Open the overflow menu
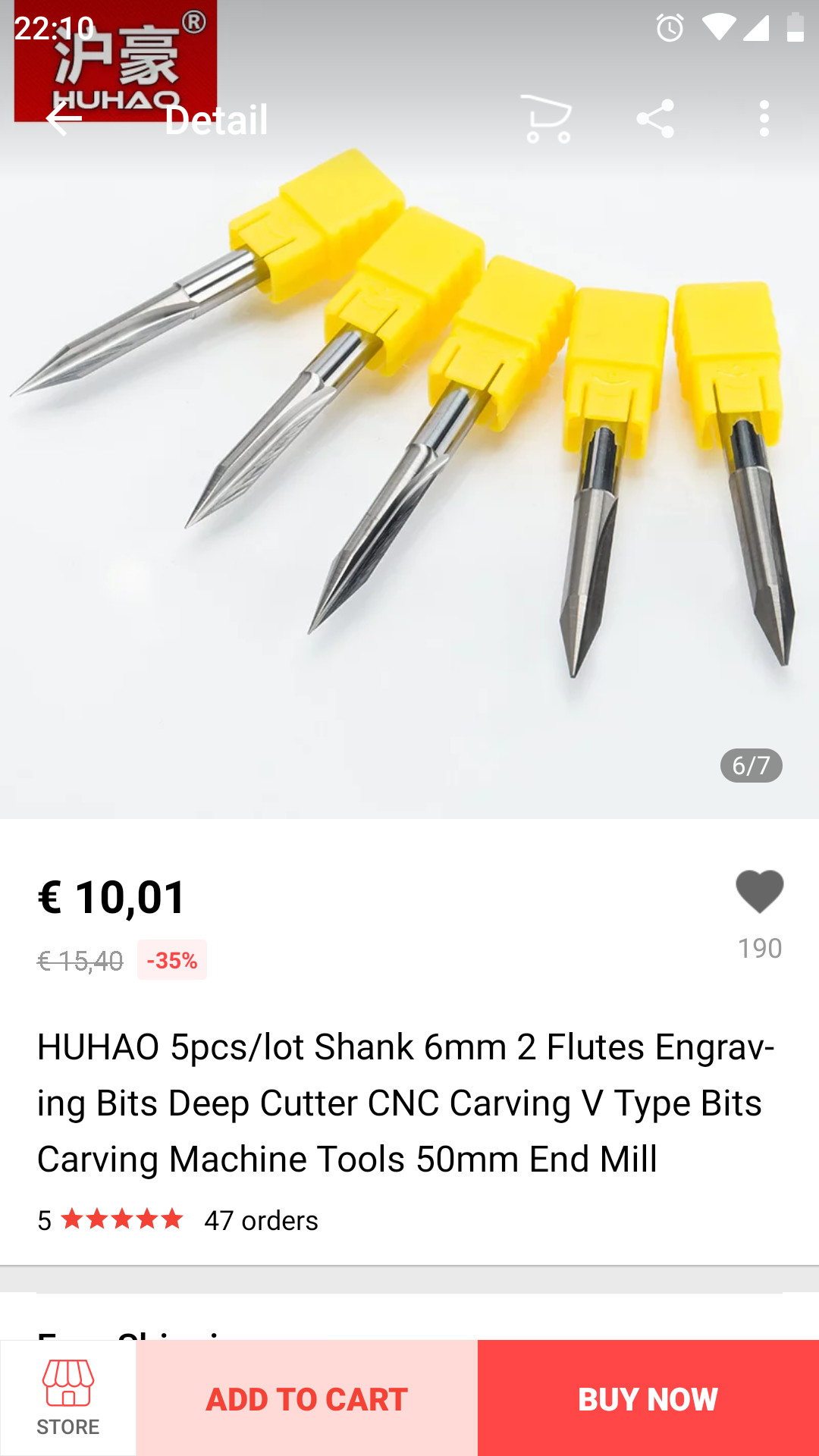Screen dimensions: 819x1456 764,119
